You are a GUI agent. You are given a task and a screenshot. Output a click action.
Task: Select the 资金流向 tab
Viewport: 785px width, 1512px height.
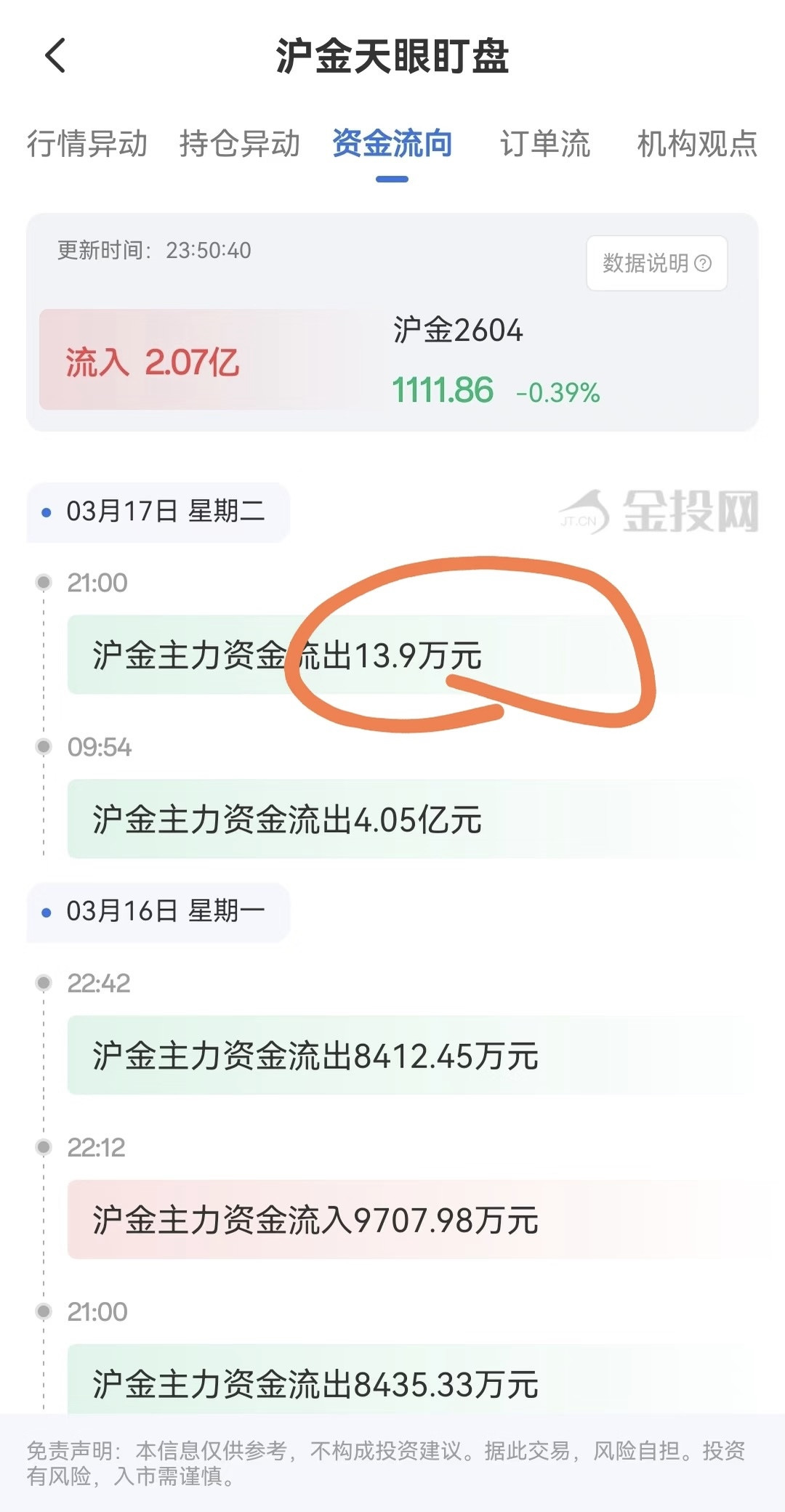point(392,143)
